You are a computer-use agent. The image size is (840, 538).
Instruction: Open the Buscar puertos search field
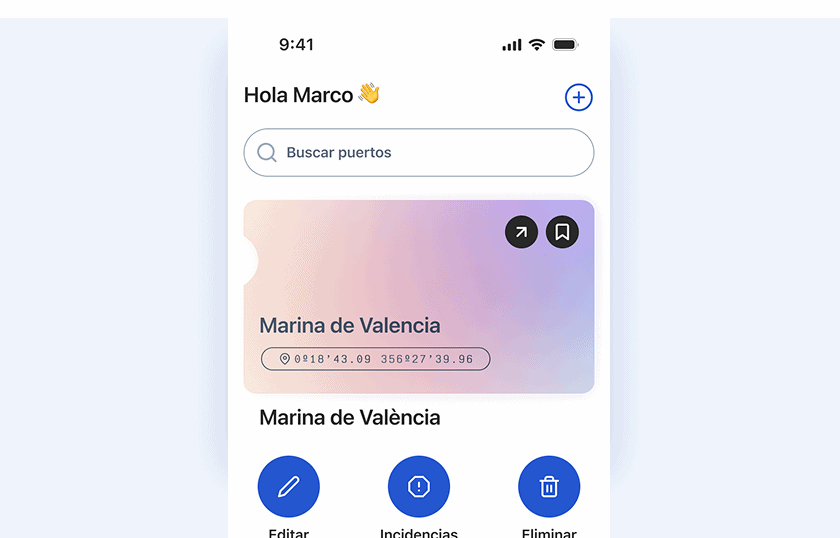(x=419, y=153)
